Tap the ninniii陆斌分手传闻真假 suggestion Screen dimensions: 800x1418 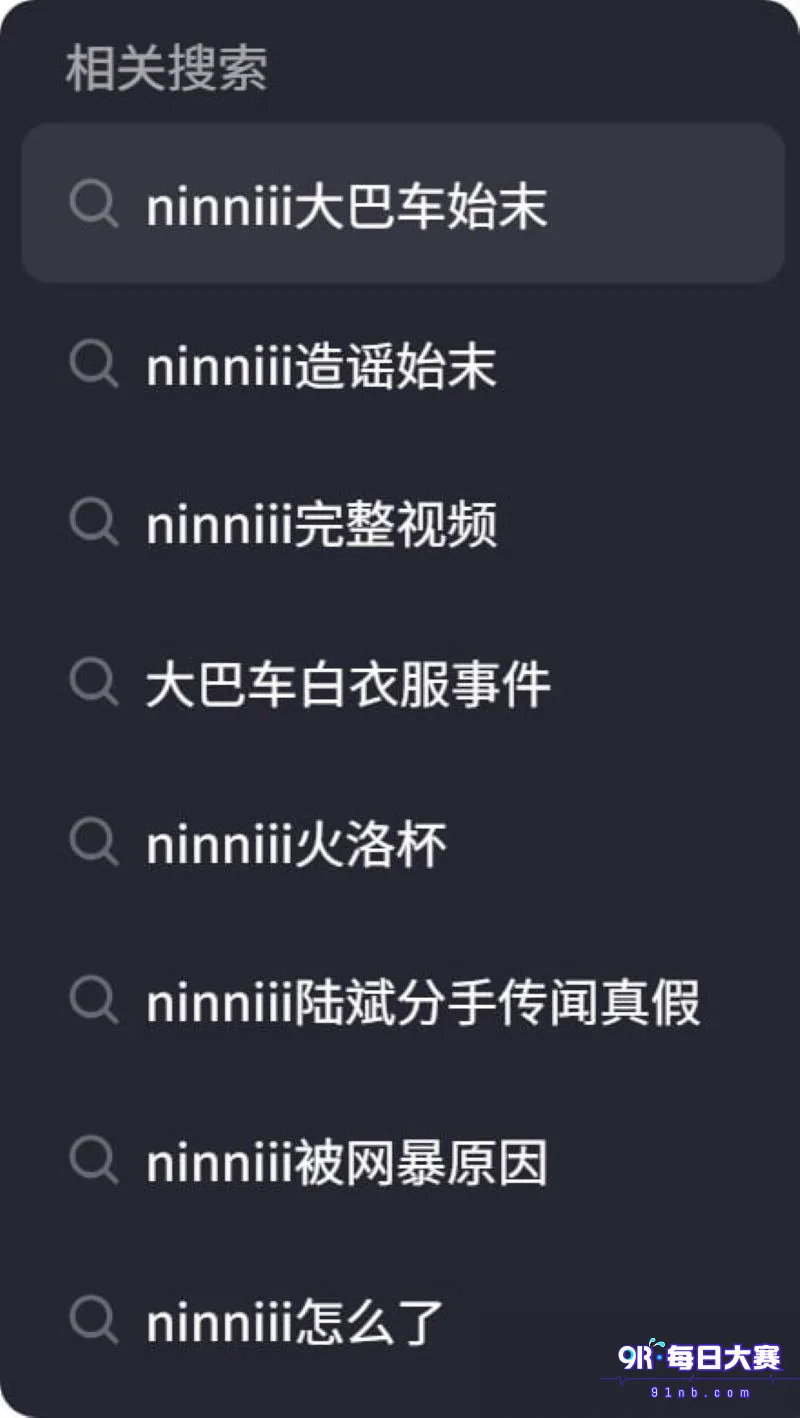tap(403, 1002)
